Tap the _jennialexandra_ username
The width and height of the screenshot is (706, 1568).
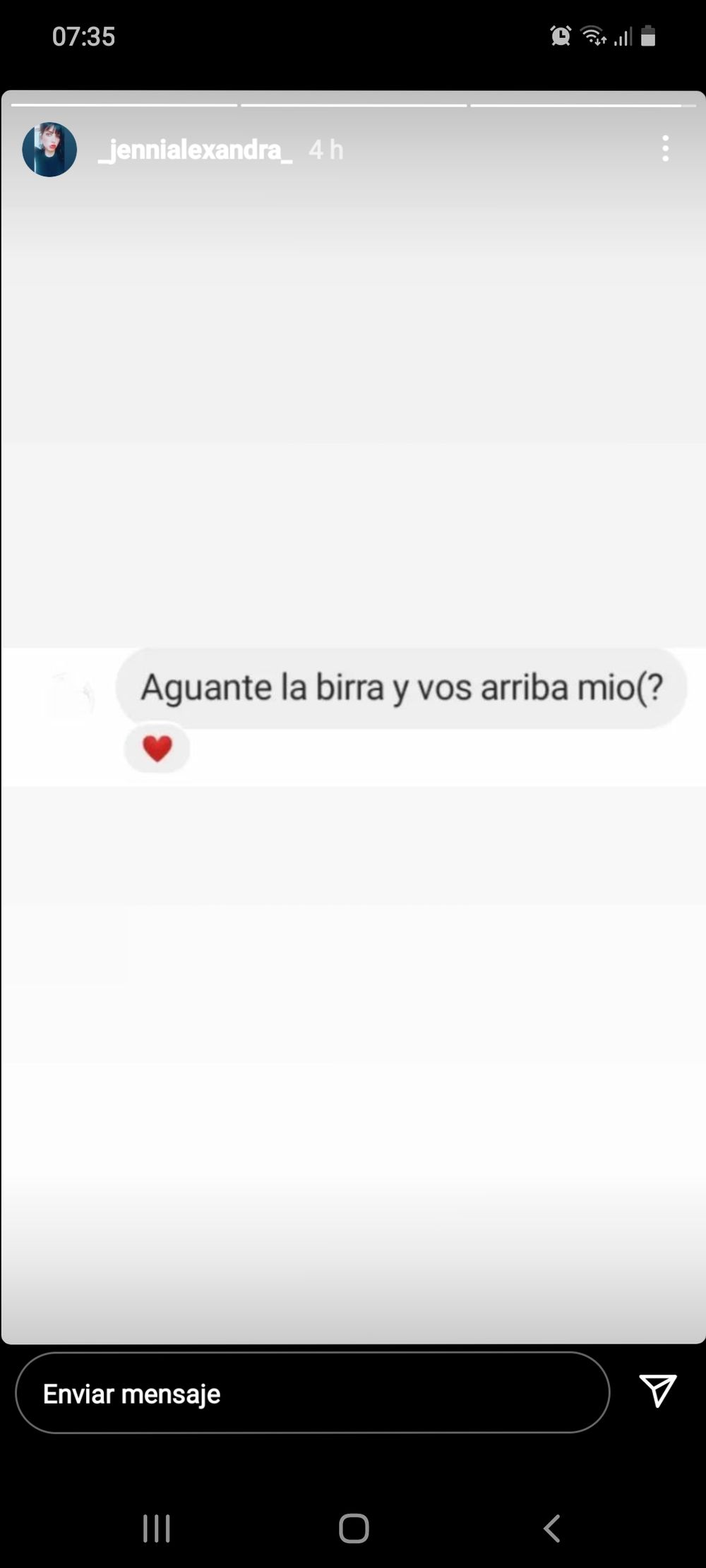pyautogui.click(x=195, y=150)
